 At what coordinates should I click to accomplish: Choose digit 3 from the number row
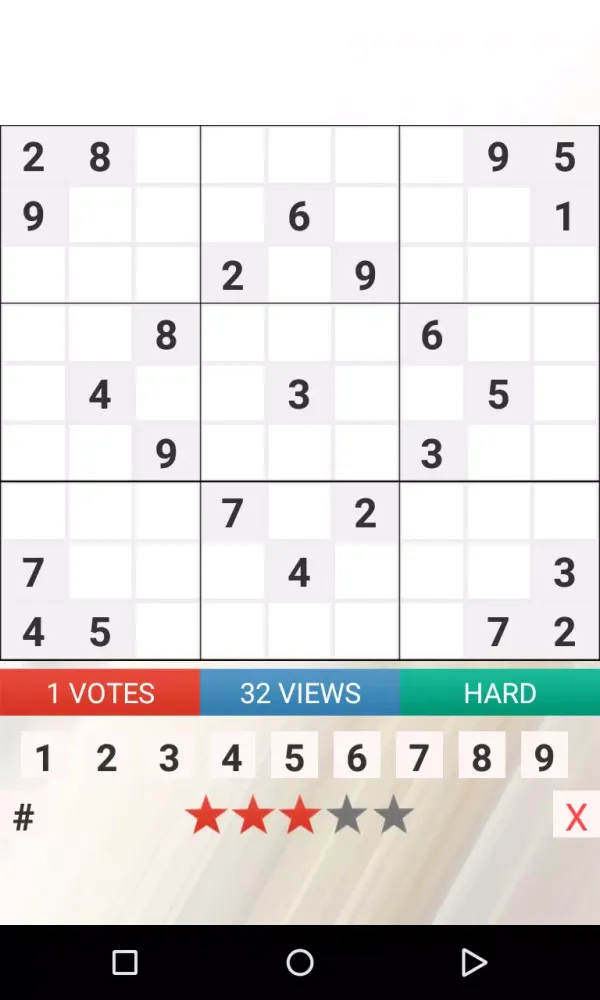coord(169,757)
